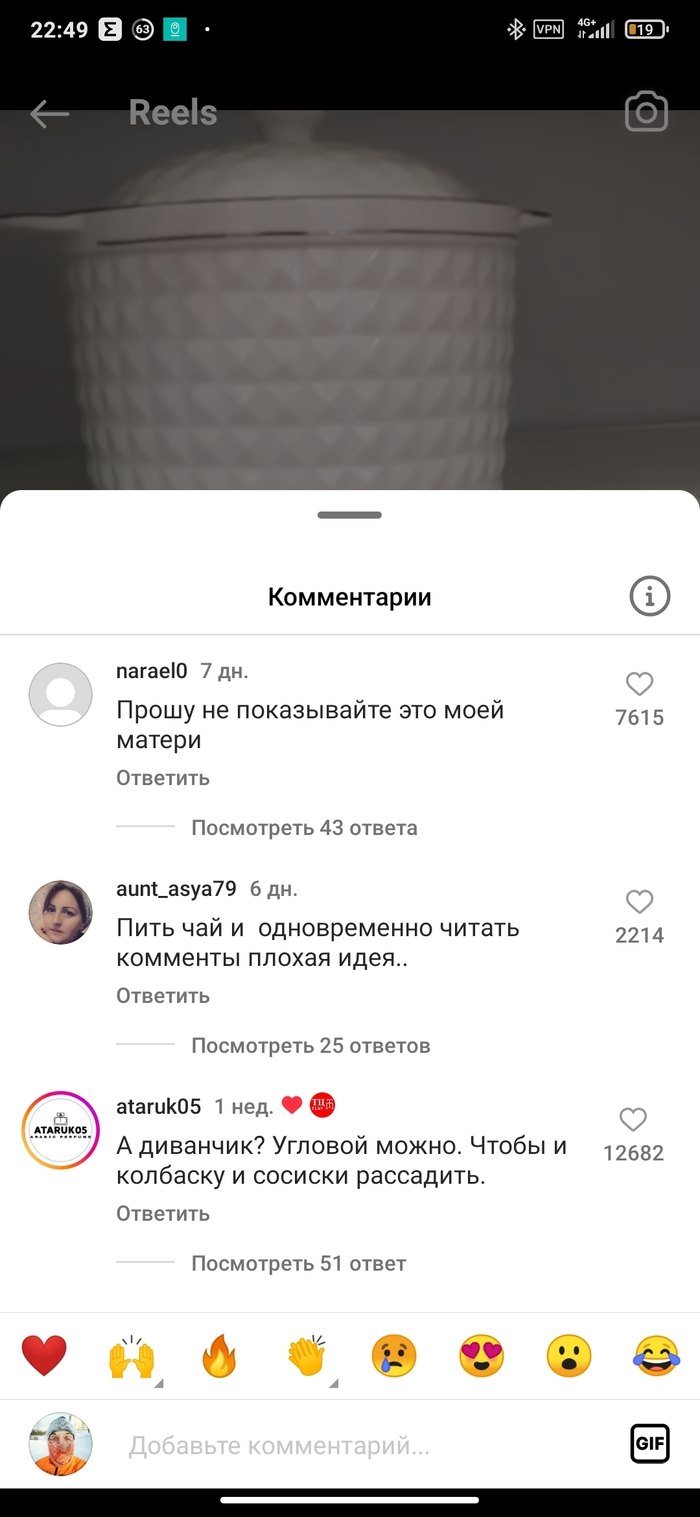Like the comment by narael0
700x1517 pixels.
click(639, 684)
